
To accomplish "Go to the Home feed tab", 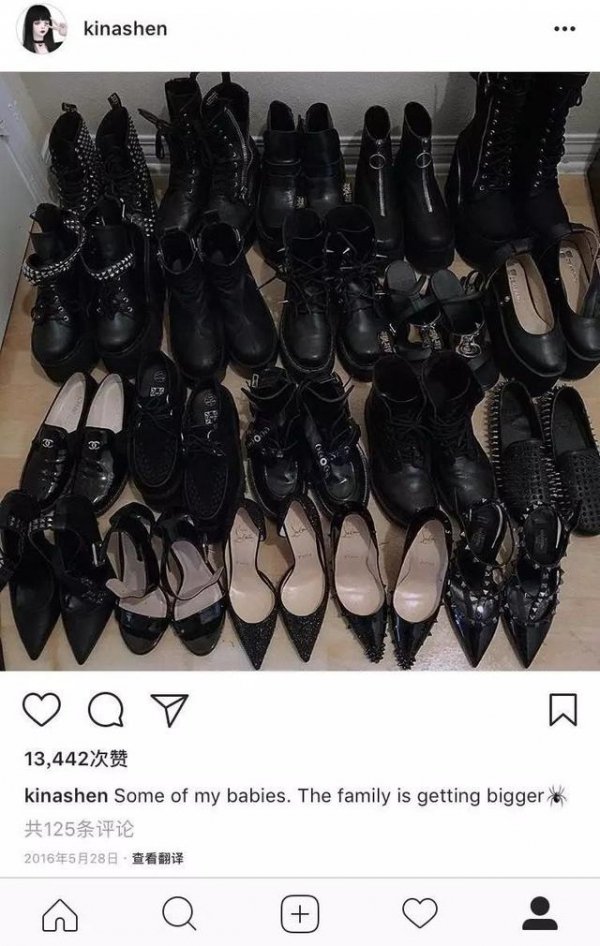I will tap(60, 913).
